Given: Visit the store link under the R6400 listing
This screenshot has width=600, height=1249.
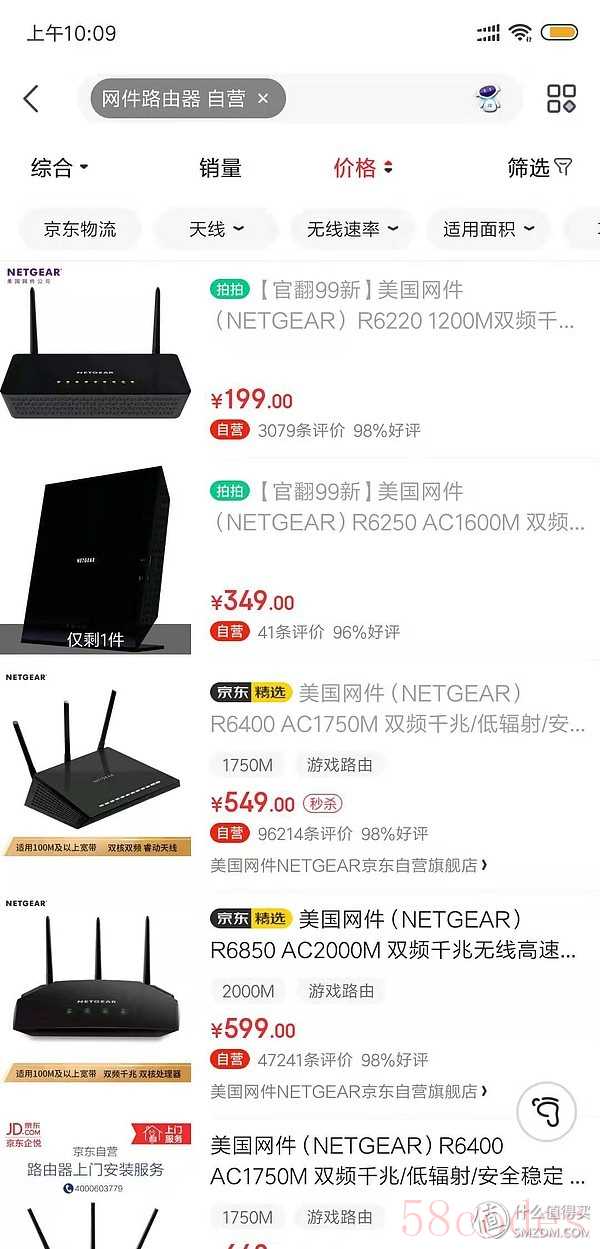Looking at the screenshot, I should click(348, 865).
